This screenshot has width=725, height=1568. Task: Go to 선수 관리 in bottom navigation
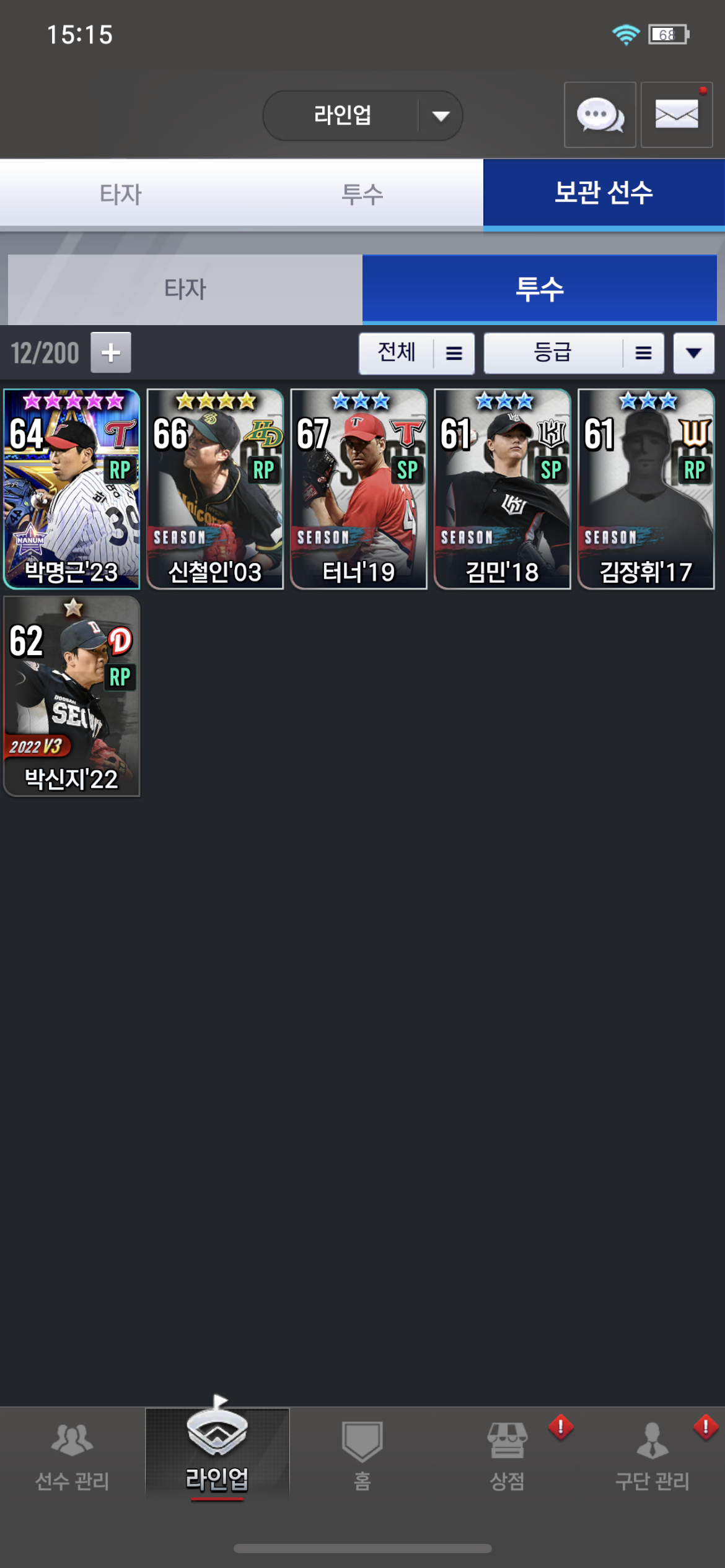[x=72, y=1455]
